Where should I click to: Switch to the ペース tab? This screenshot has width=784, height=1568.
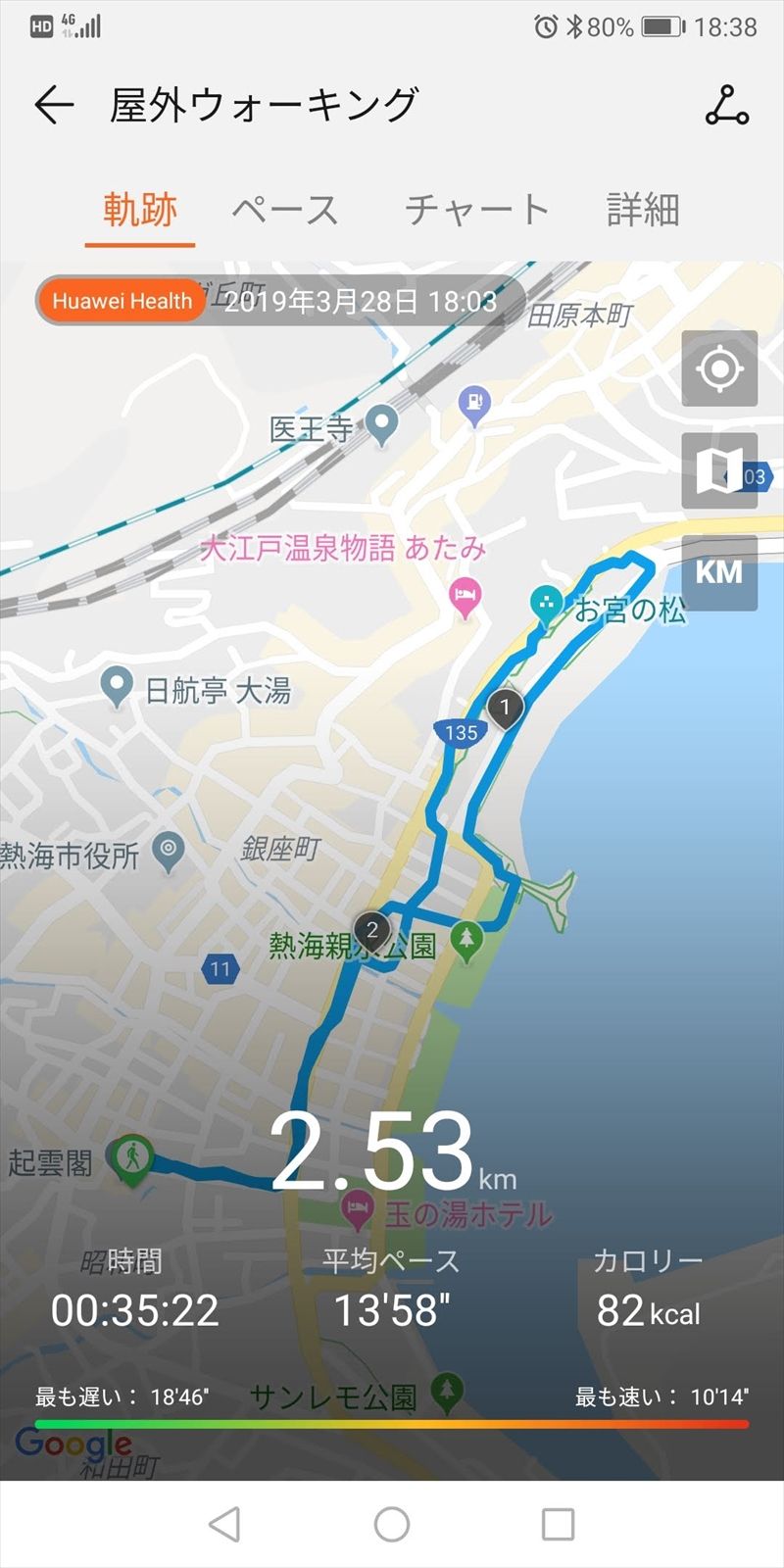click(284, 210)
